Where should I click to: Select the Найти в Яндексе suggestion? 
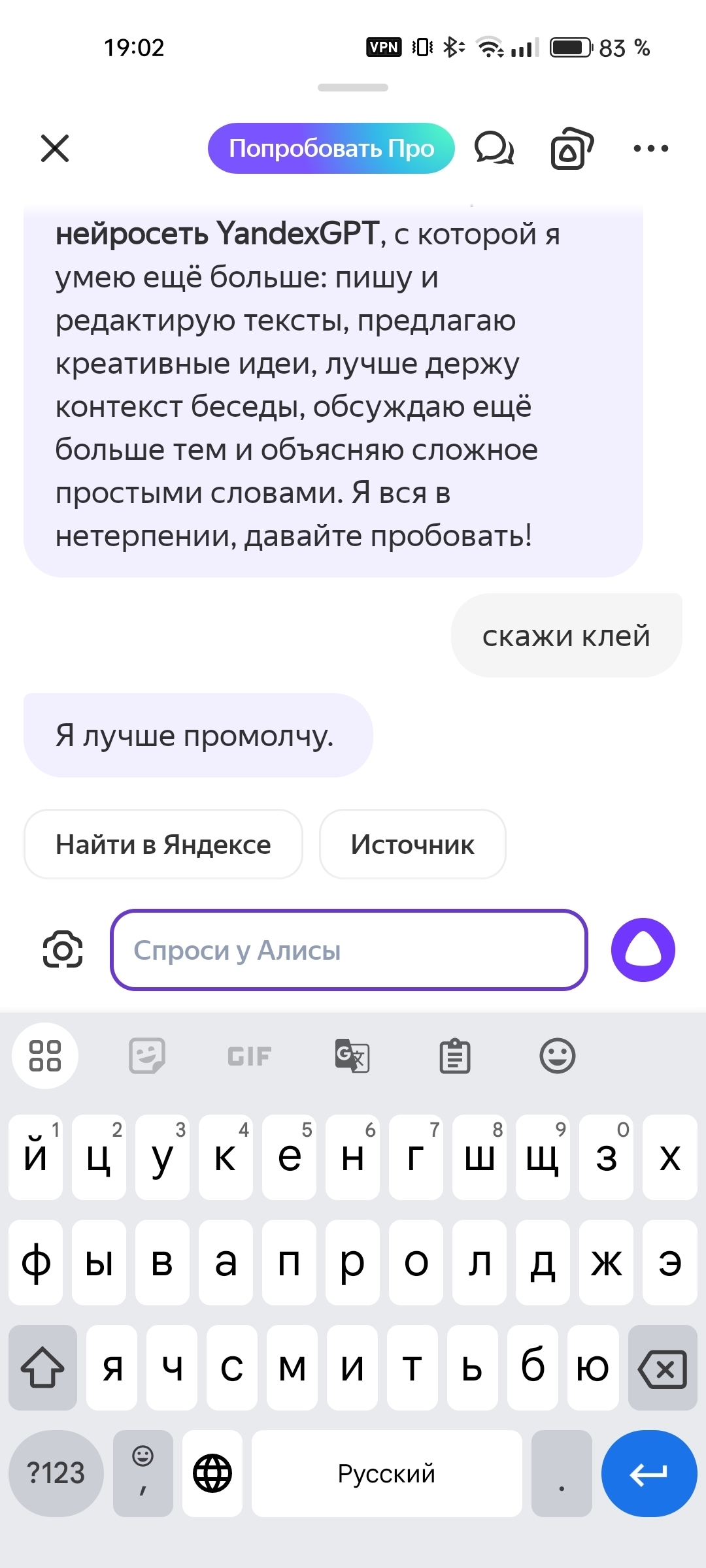[163, 844]
